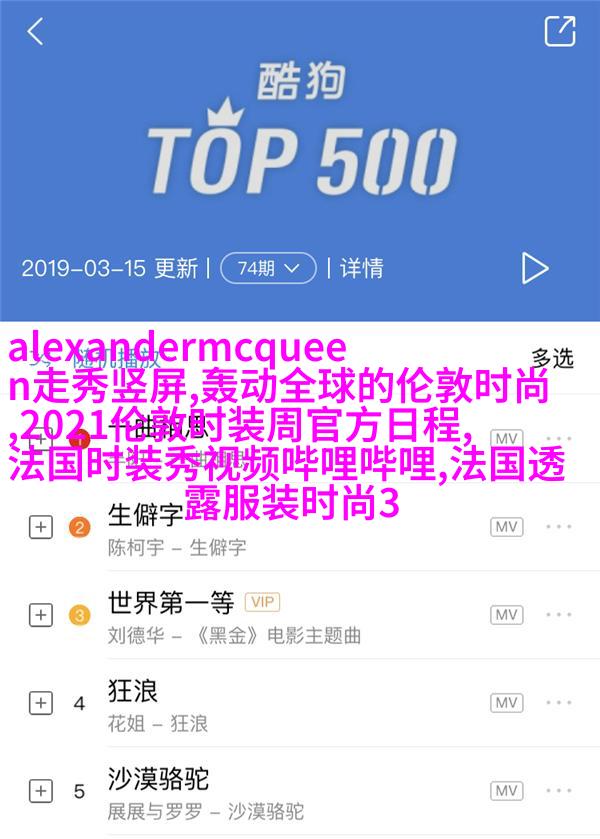Watch the MV for 狂浪

pyautogui.click(x=506, y=703)
